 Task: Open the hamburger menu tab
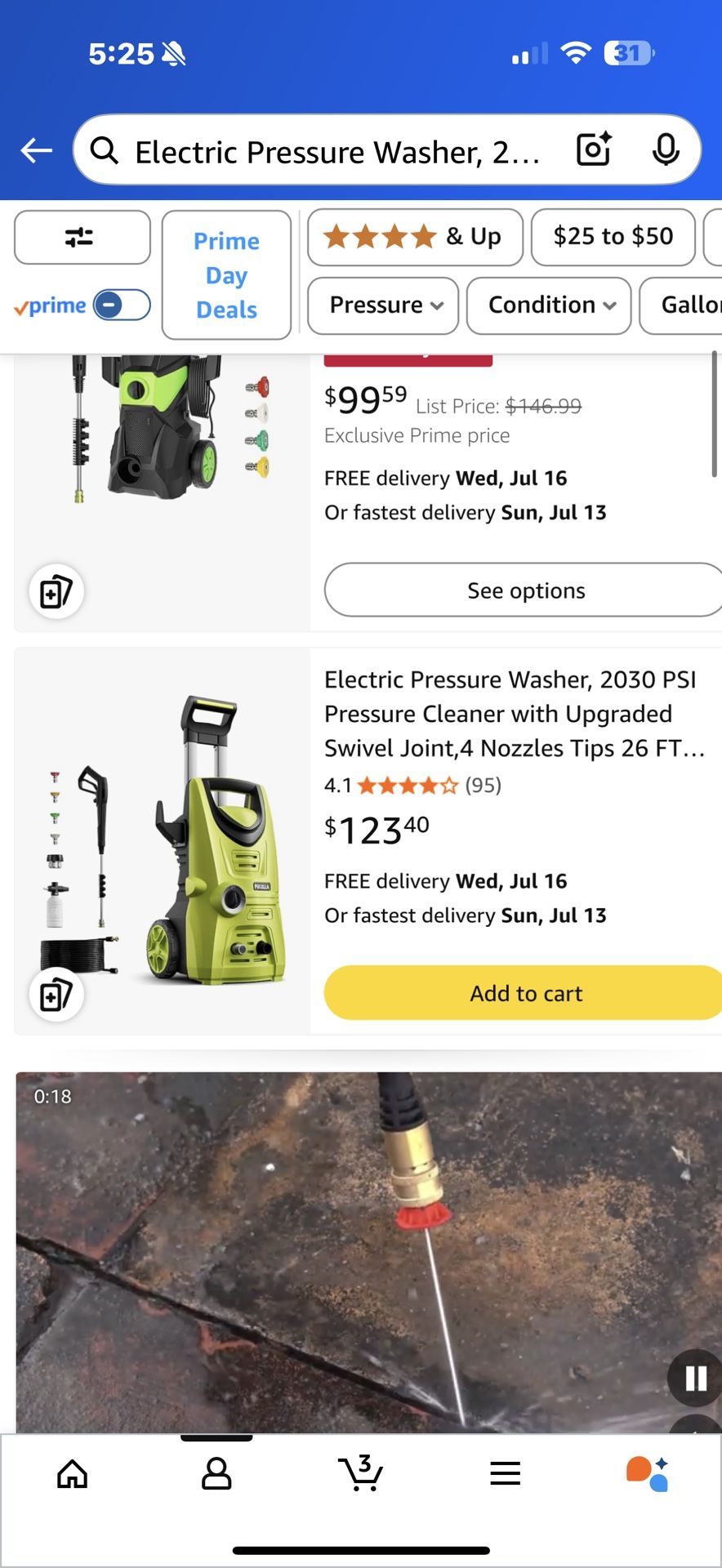(x=505, y=1473)
